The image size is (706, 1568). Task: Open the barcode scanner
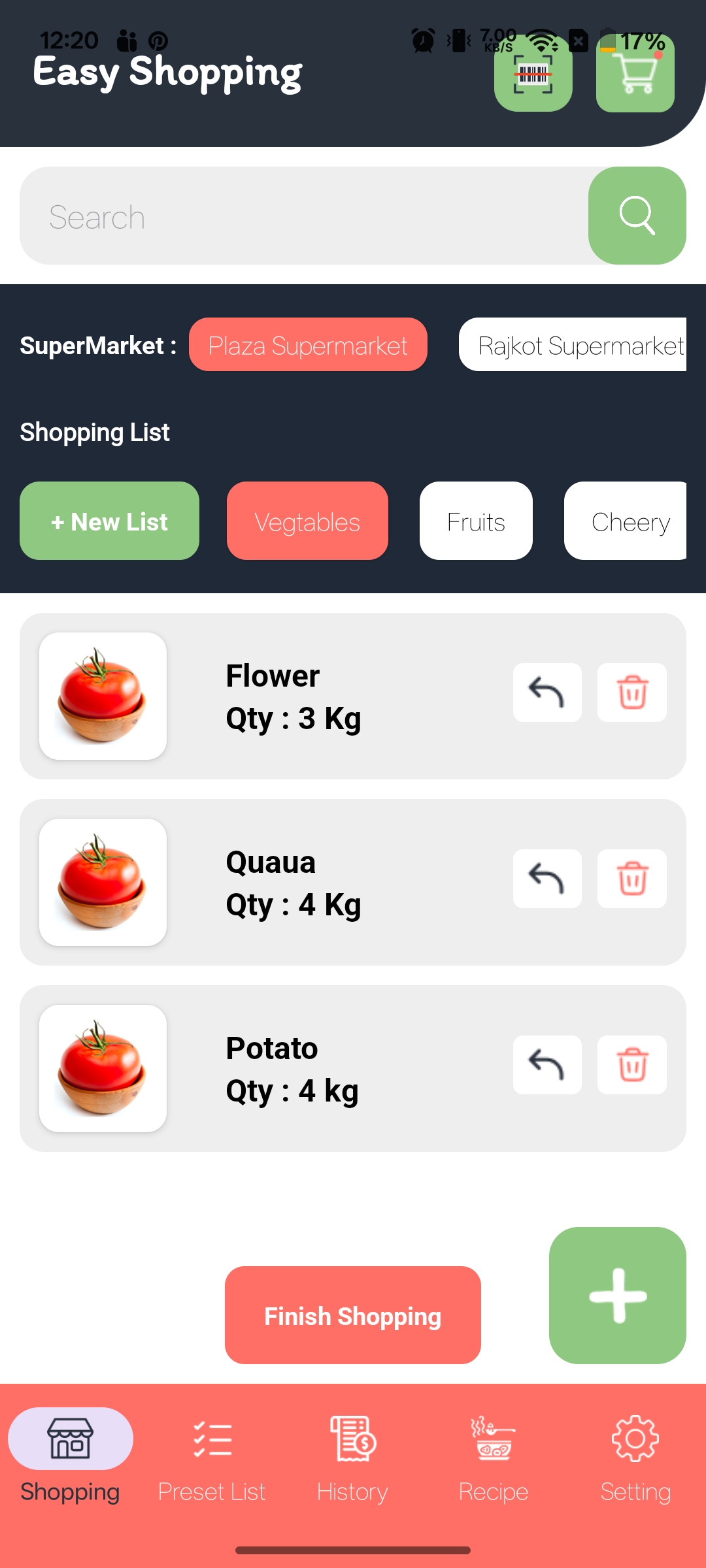point(533,73)
